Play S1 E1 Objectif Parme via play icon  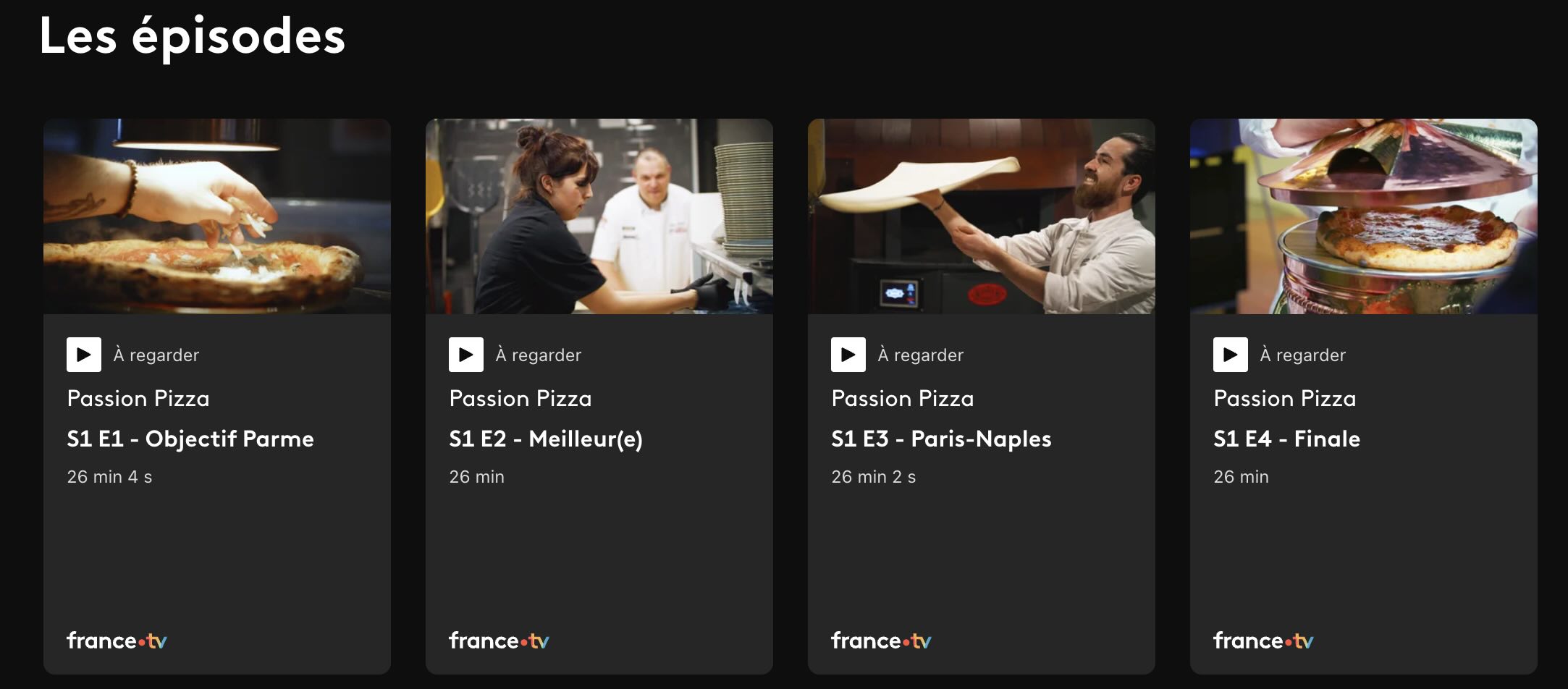click(x=84, y=355)
